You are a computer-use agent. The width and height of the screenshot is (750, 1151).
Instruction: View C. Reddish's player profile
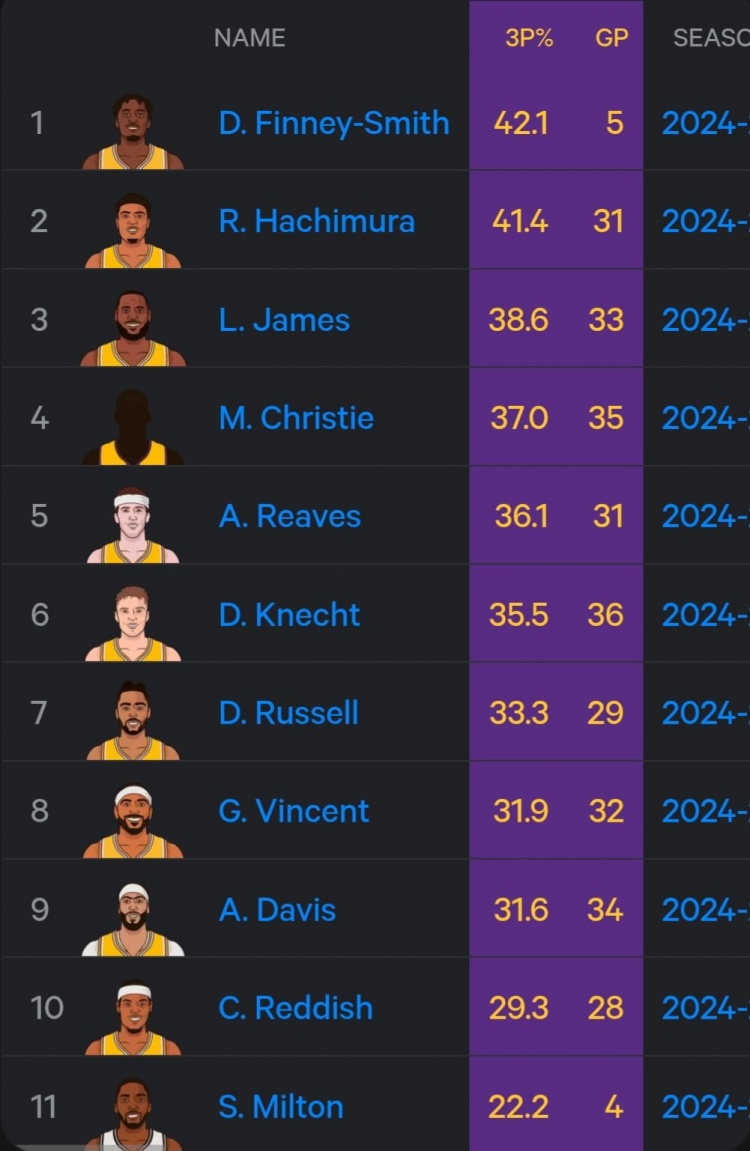tap(295, 1008)
